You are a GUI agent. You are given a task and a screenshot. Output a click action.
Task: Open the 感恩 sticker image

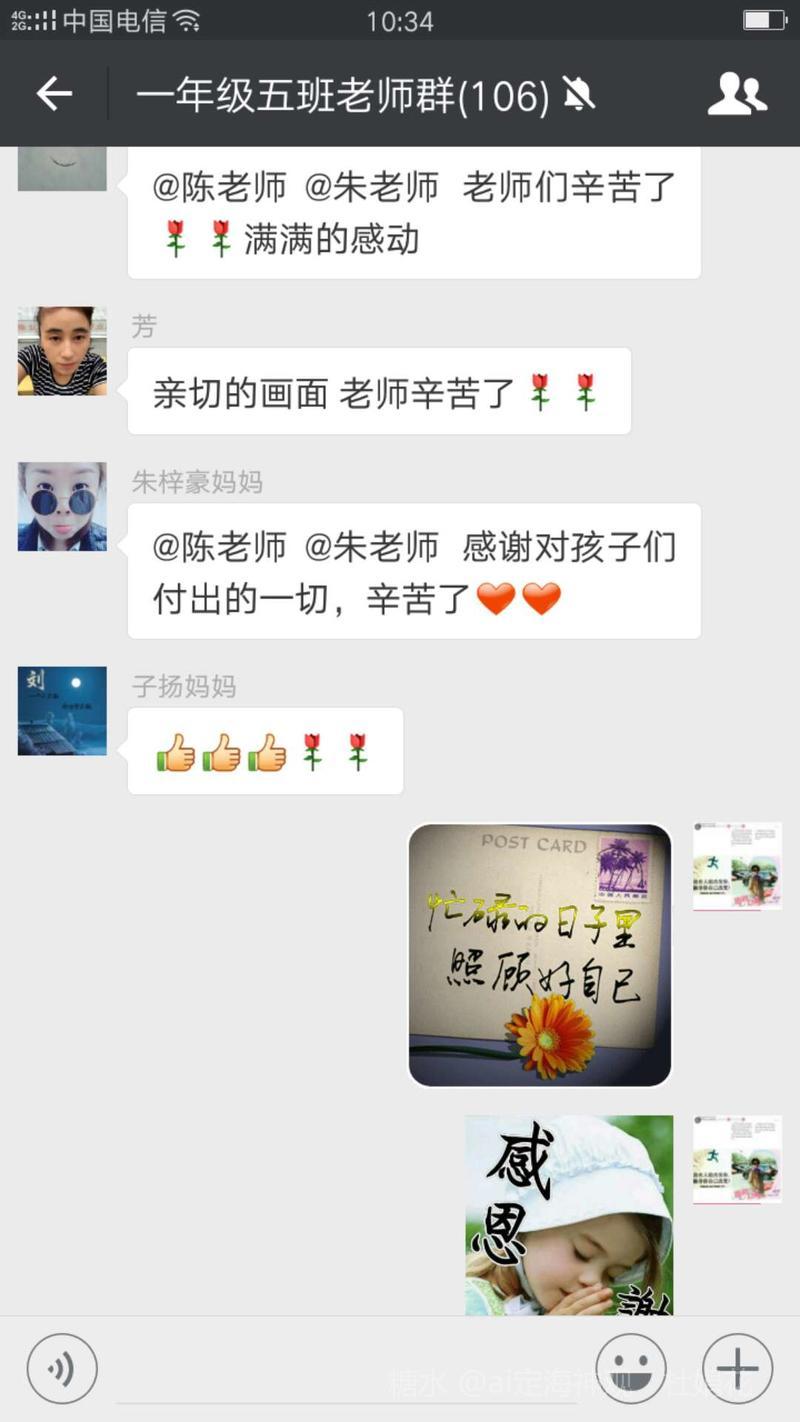tap(569, 1214)
